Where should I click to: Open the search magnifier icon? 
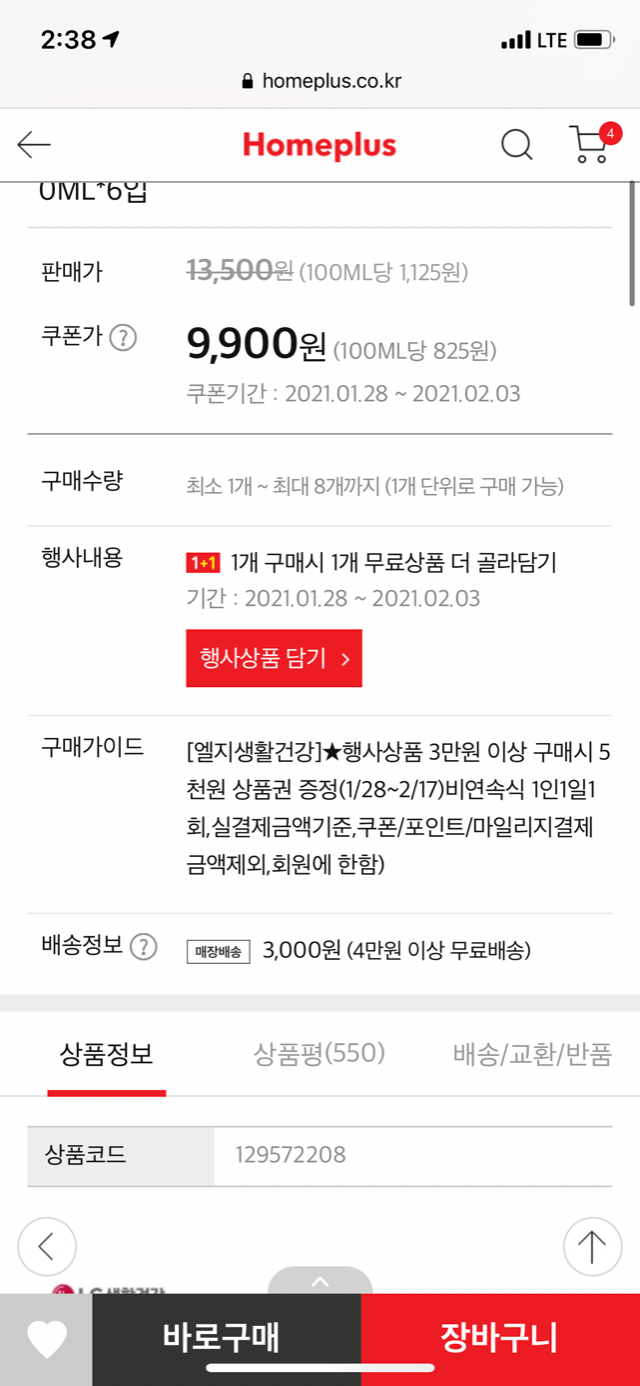point(516,145)
